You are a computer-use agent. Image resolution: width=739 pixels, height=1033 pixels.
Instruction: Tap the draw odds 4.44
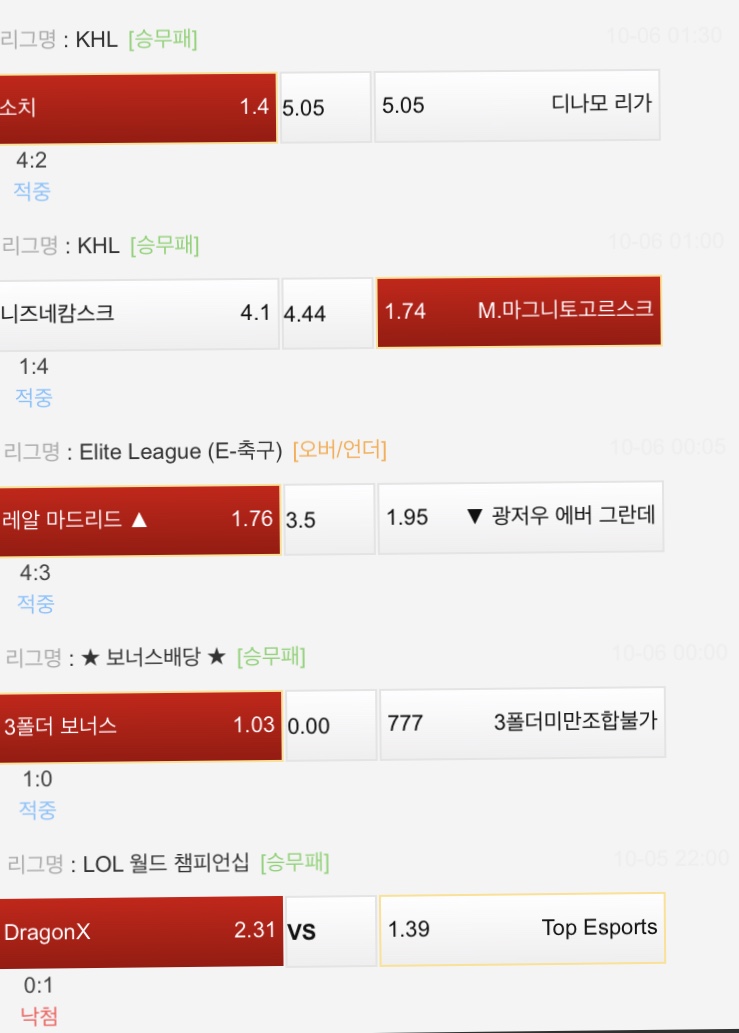326,314
